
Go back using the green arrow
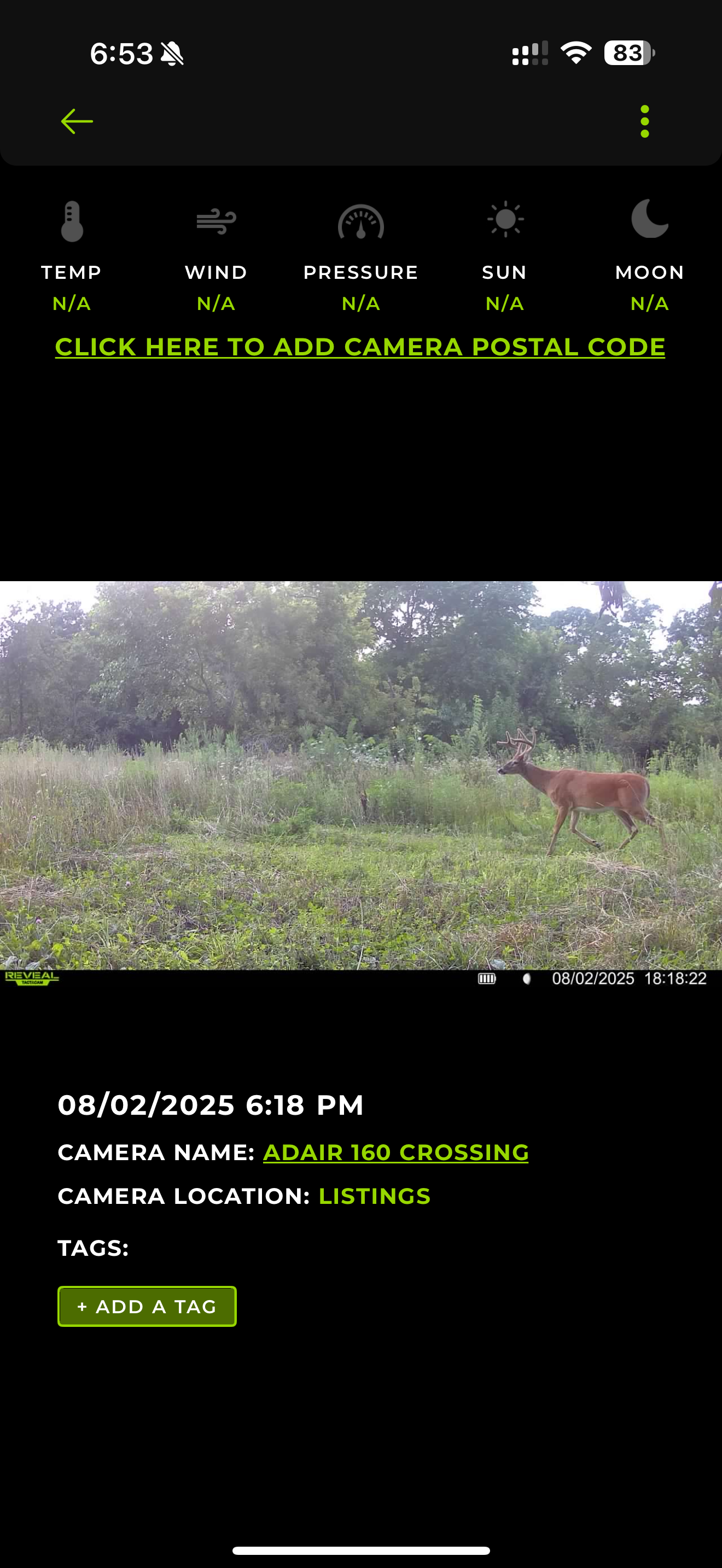(77, 122)
